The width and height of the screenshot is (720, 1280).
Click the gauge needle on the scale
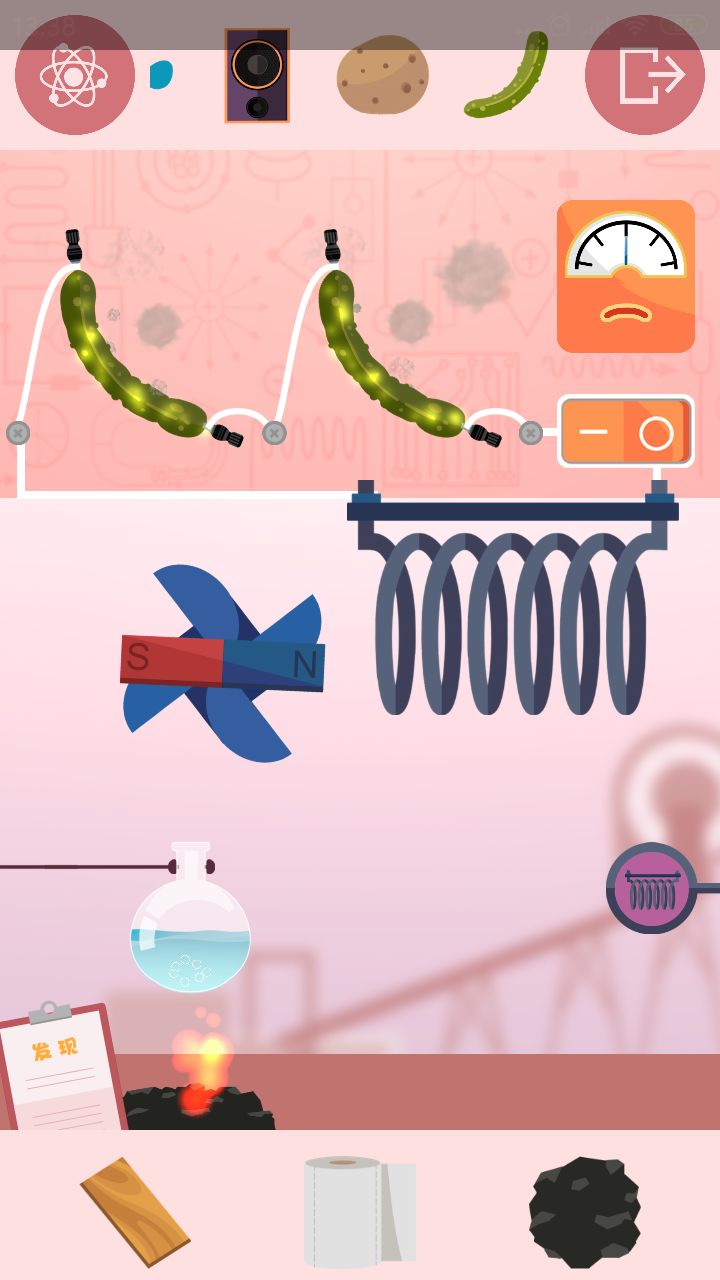624,248
